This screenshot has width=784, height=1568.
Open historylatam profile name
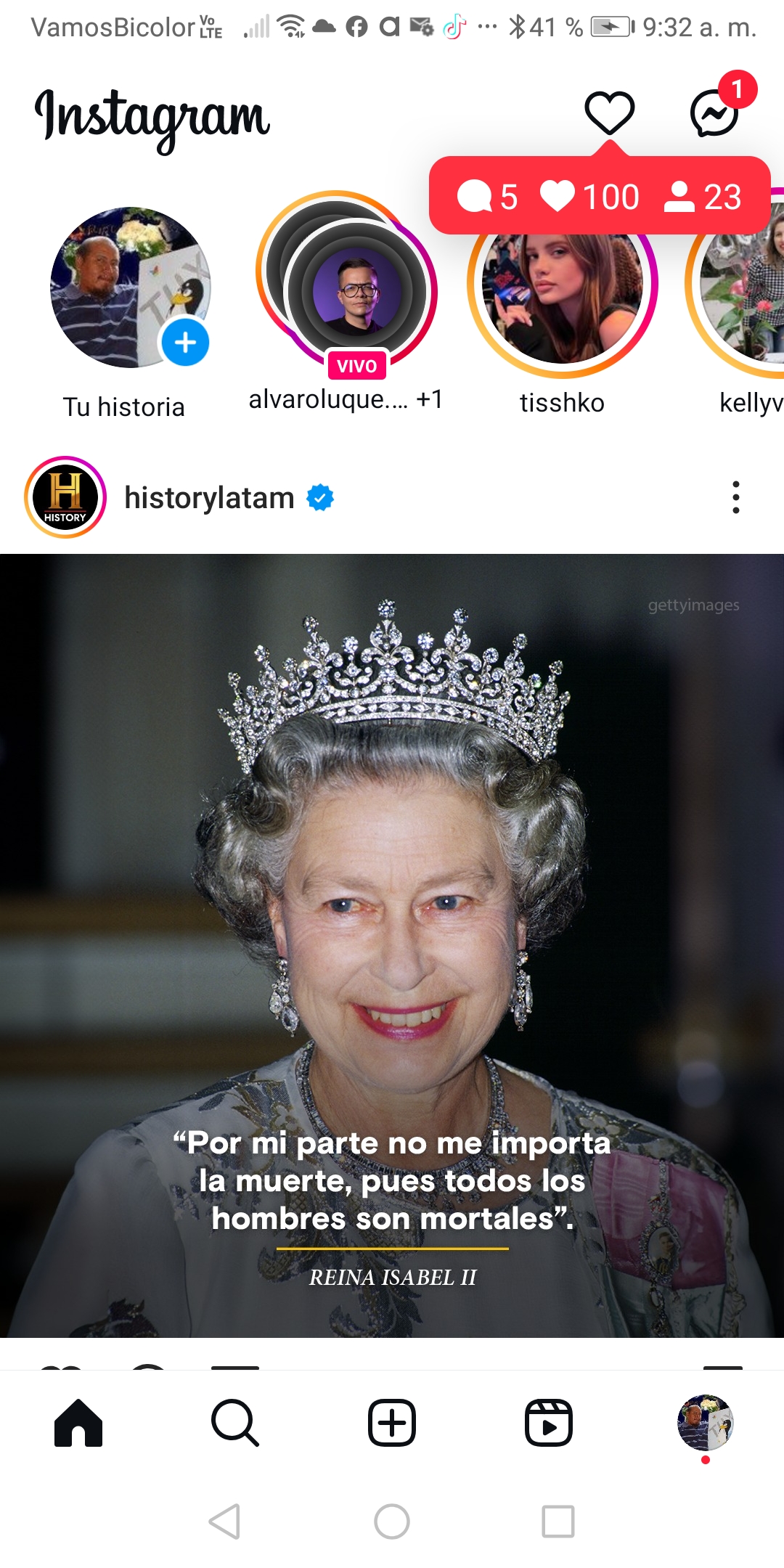[x=209, y=498]
